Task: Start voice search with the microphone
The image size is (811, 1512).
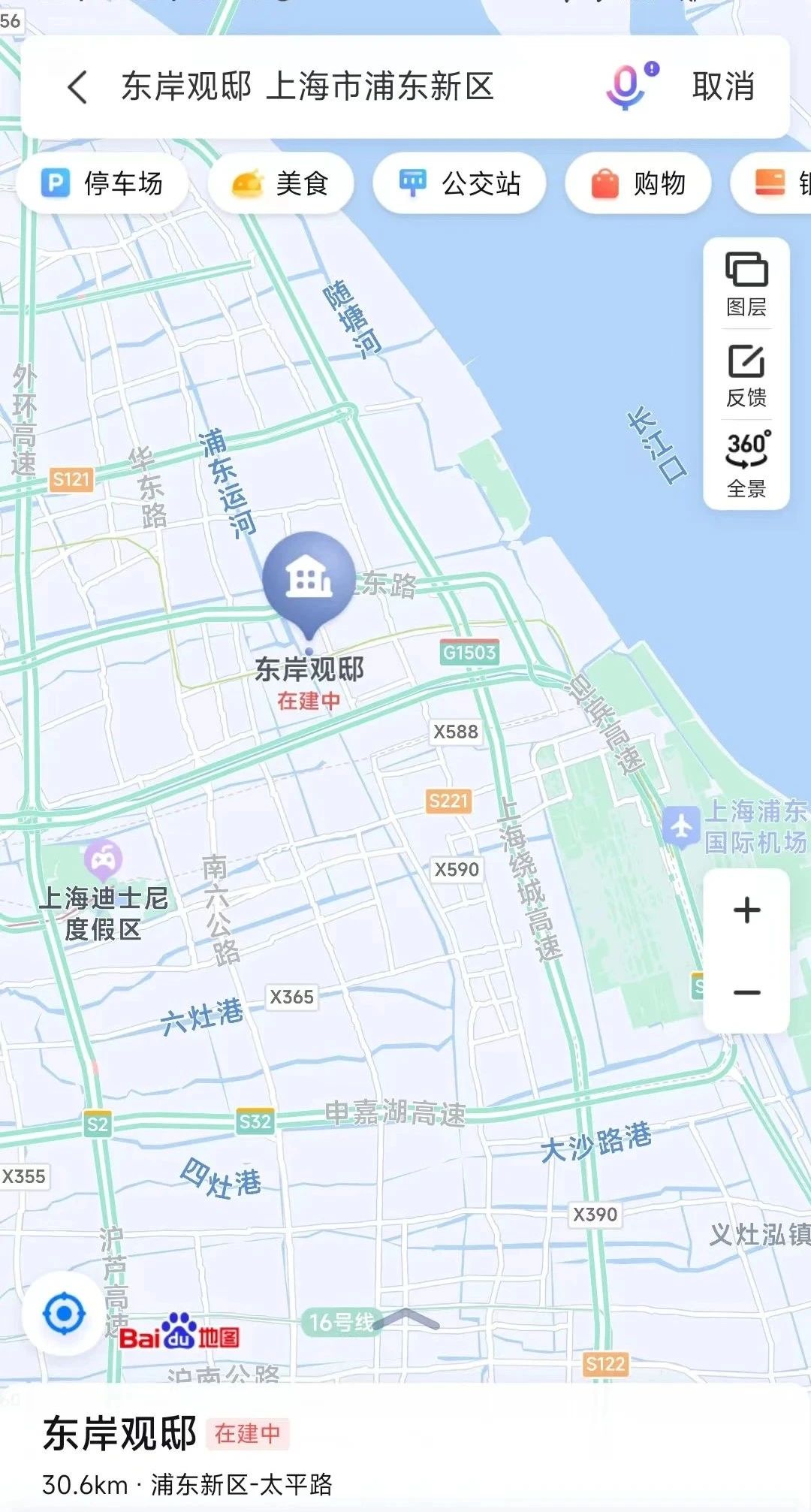Action: [628, 86]
